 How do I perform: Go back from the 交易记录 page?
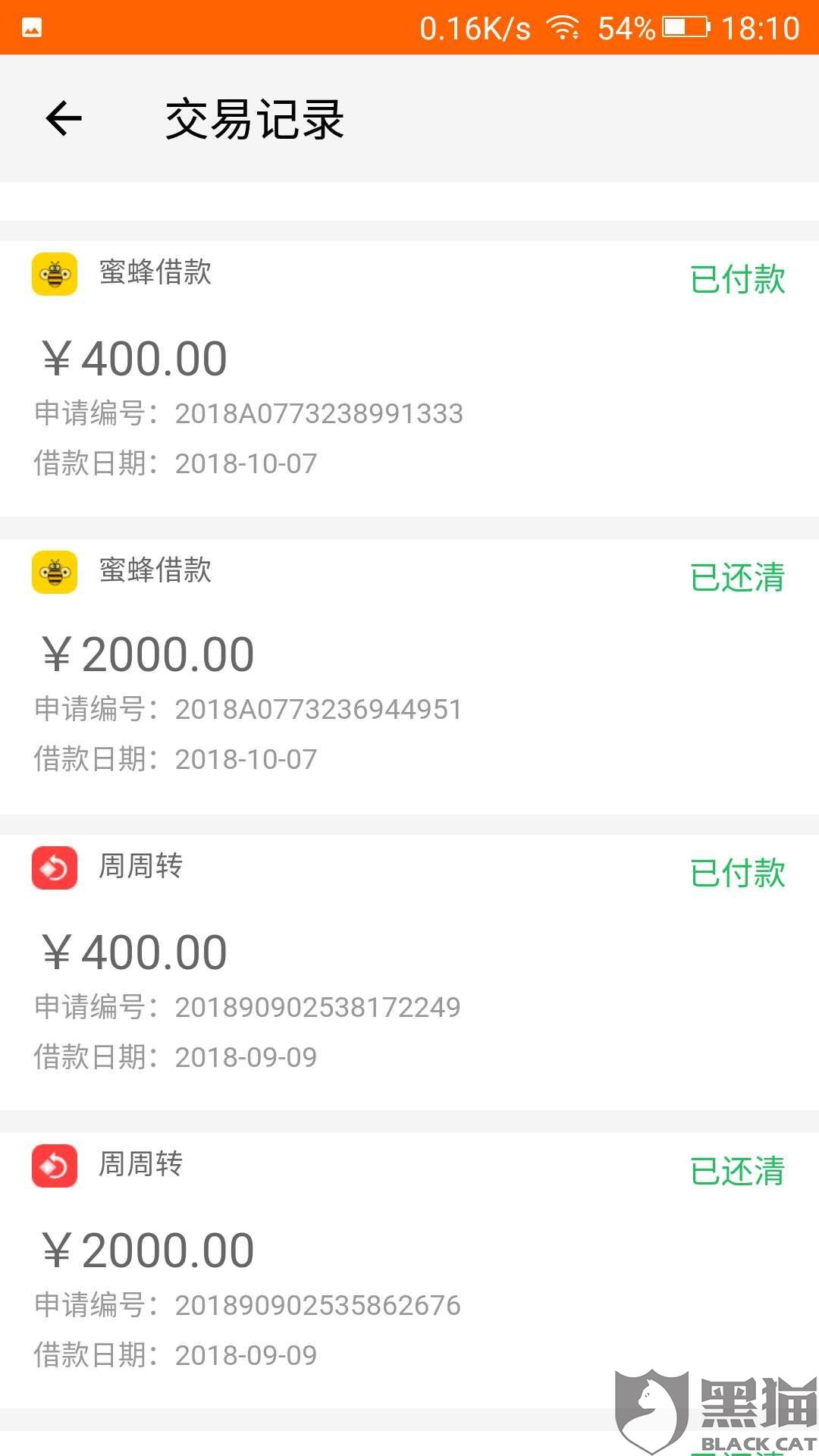64,119
